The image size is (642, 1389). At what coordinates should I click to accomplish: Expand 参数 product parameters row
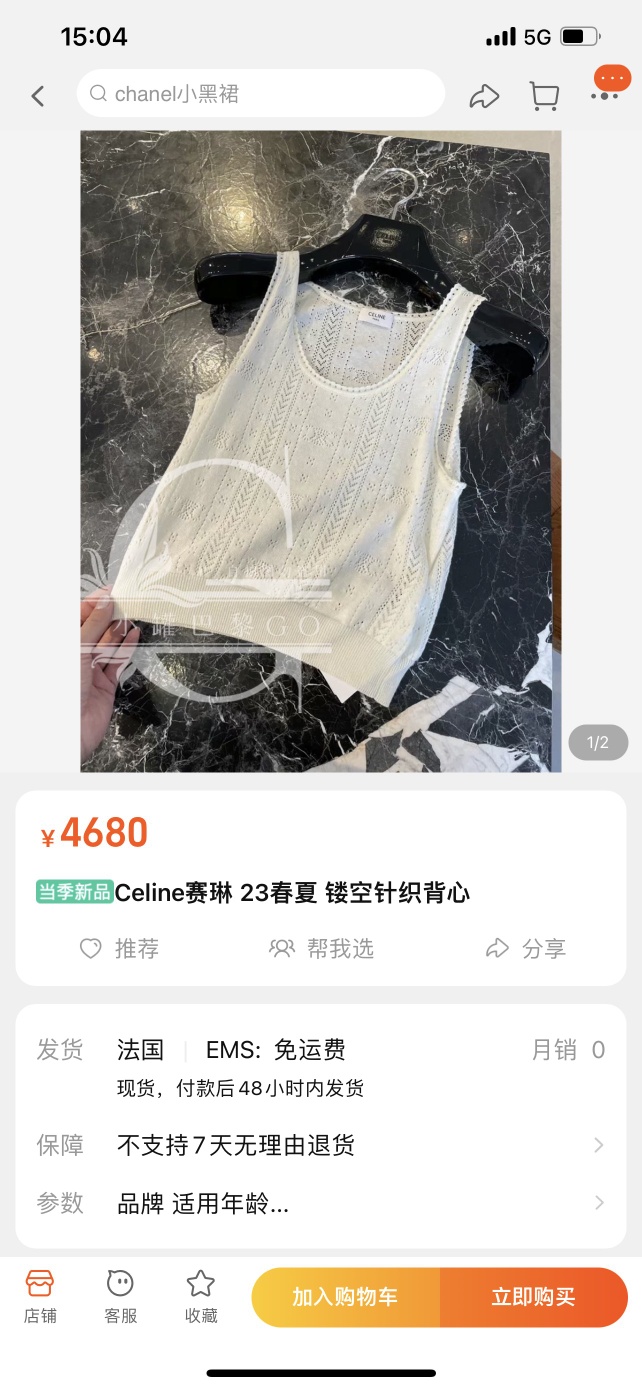320,1203
